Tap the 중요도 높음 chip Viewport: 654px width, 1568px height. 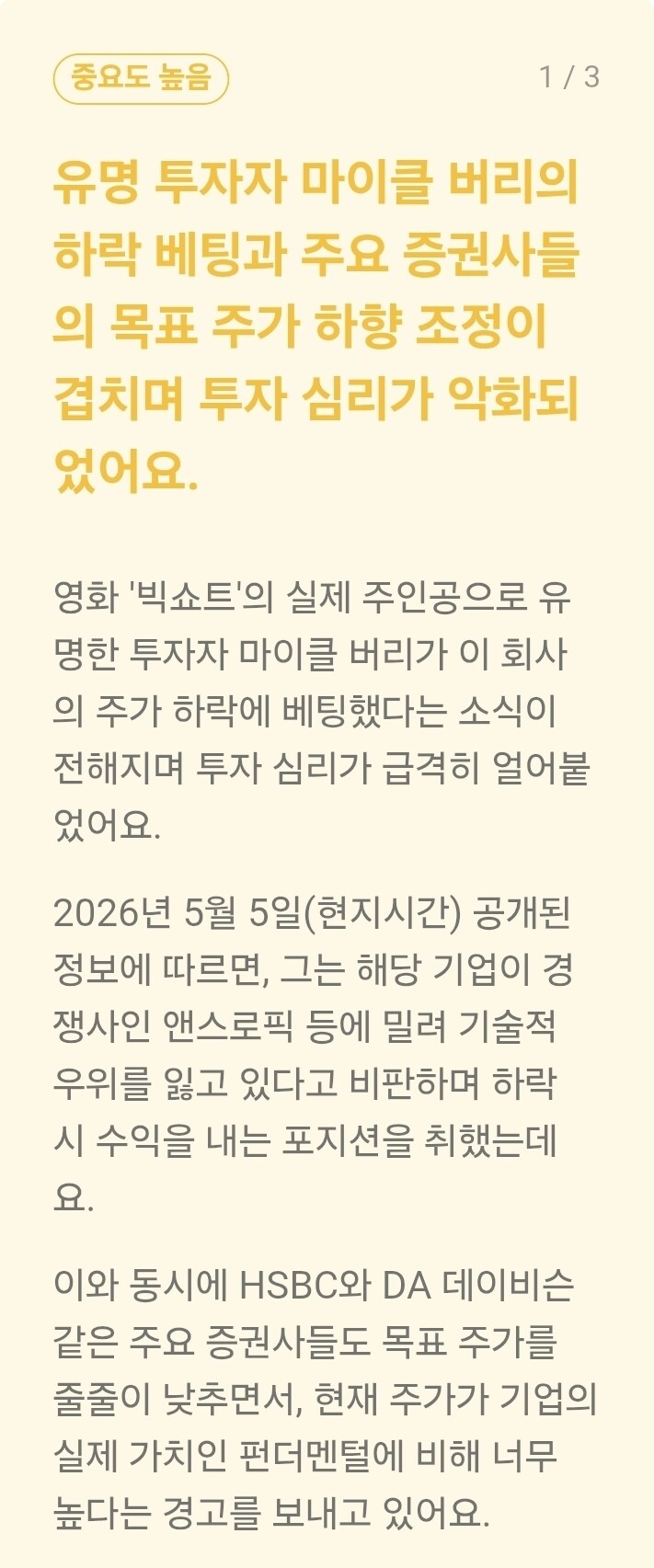(x=141, y=78)
